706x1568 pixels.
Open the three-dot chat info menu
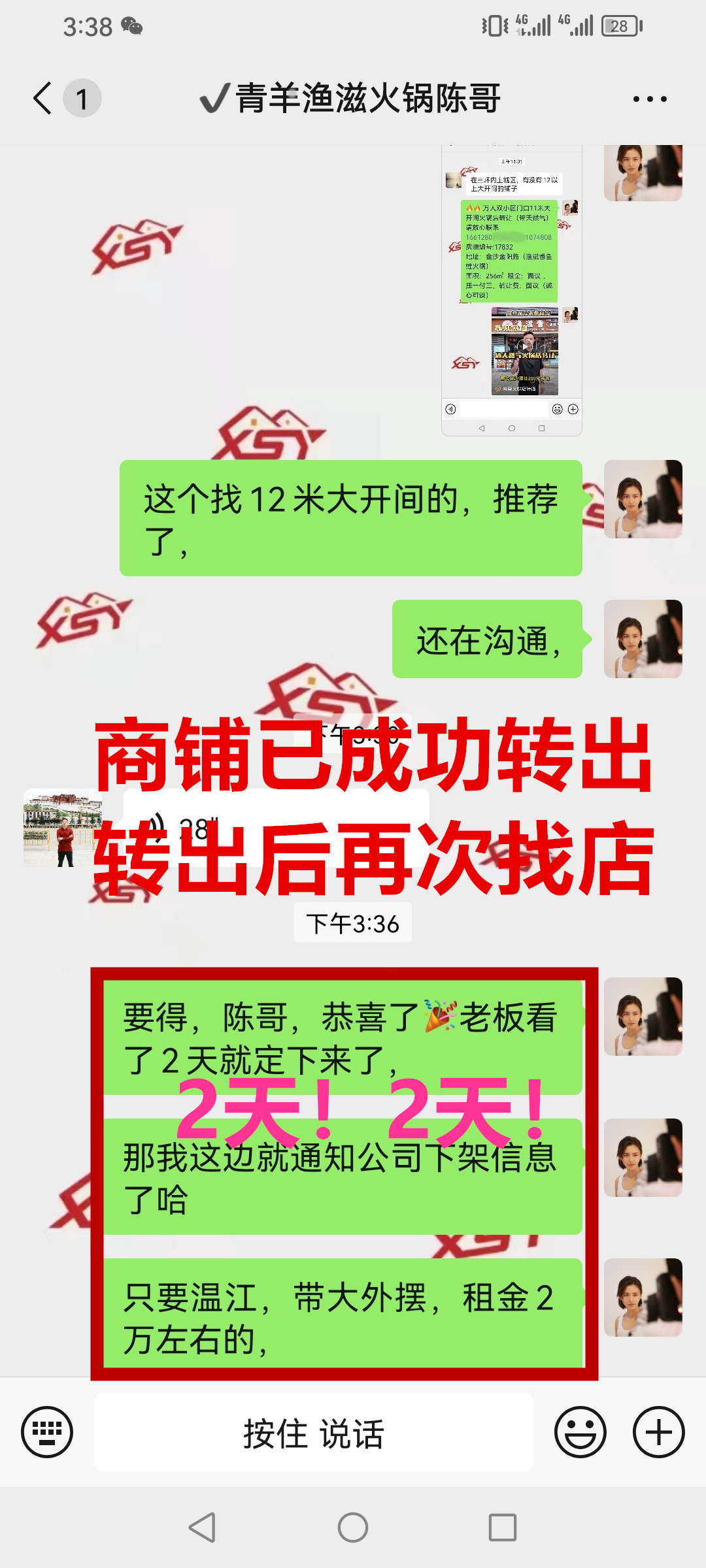[x=650, y=99]
